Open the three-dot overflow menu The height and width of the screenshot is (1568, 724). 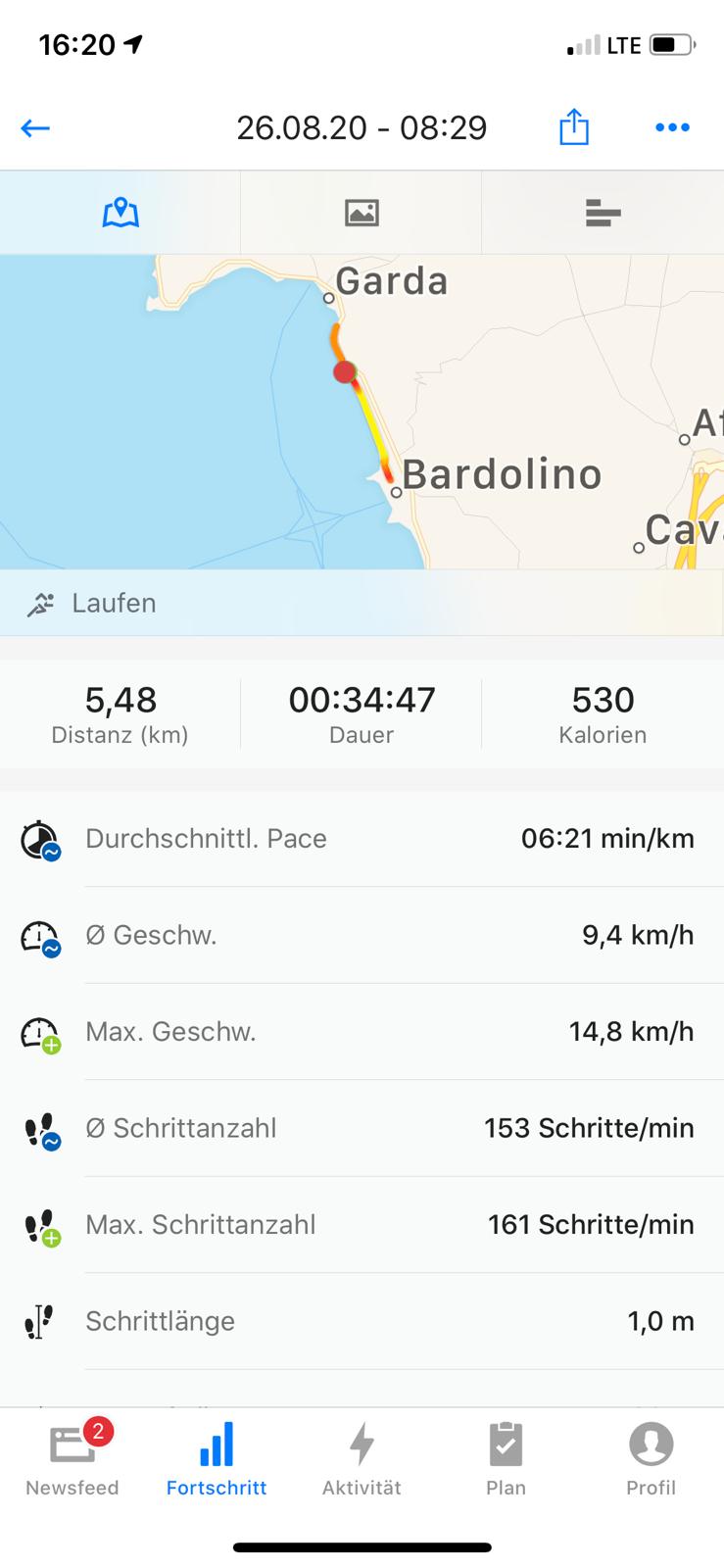(x=672, y=127)
